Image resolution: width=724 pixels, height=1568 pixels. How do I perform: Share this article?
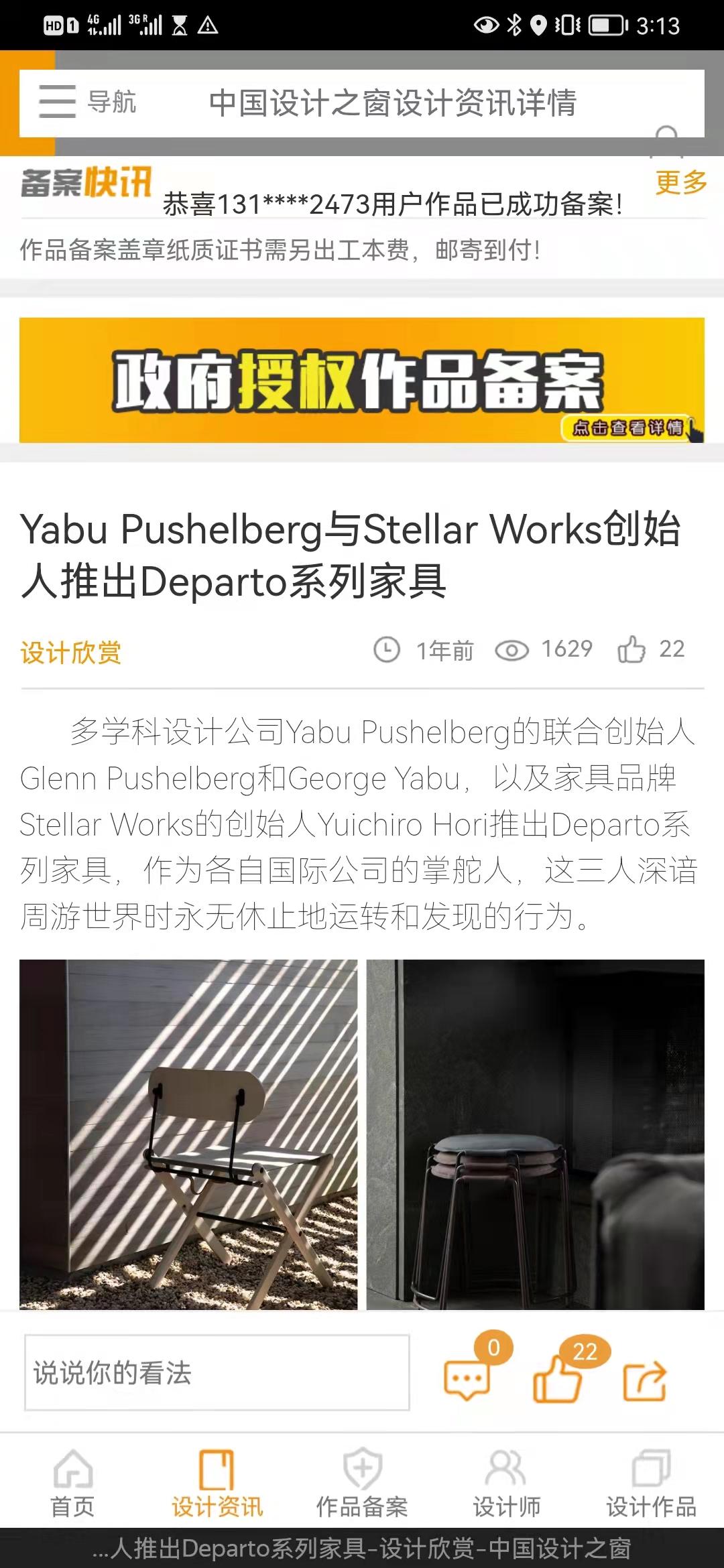pyautogui.click(x=644, y=1380)
